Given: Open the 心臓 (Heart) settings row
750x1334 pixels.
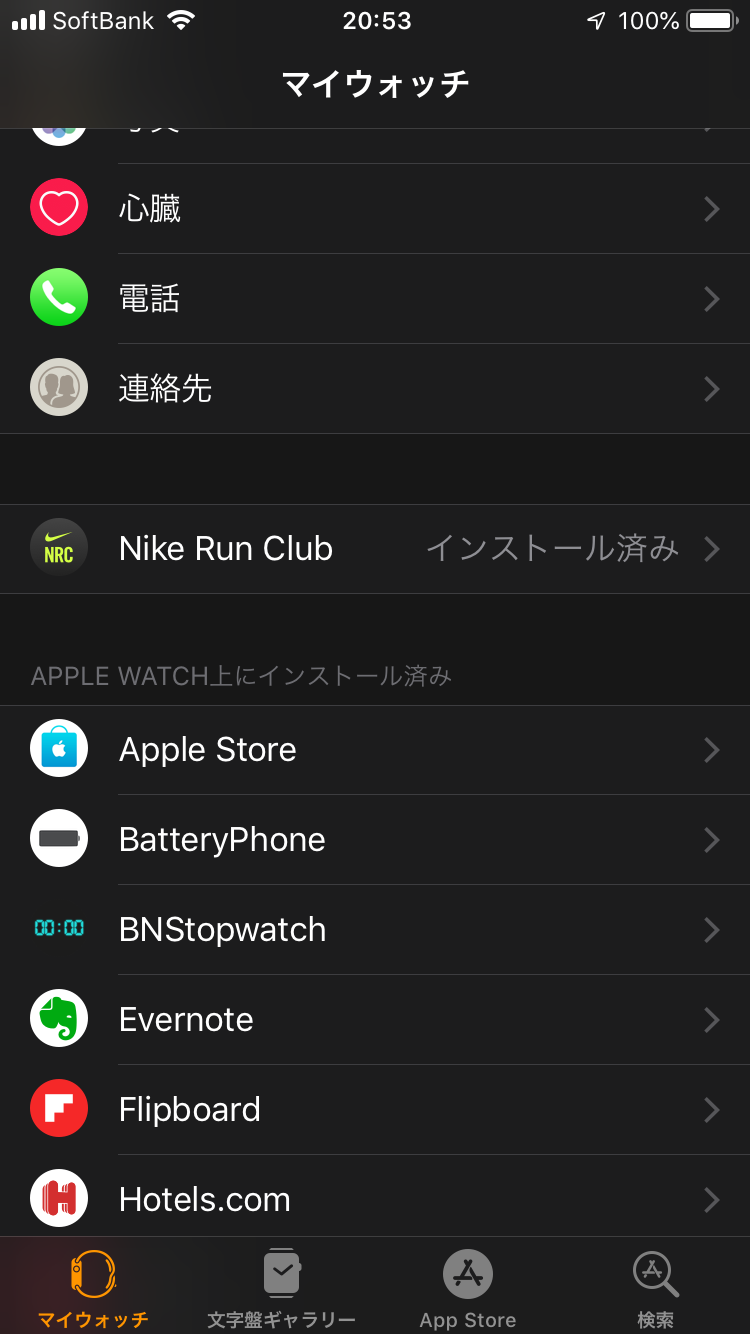Looking at the screenshot, I should pyautogui.click(x=375, y=209).
